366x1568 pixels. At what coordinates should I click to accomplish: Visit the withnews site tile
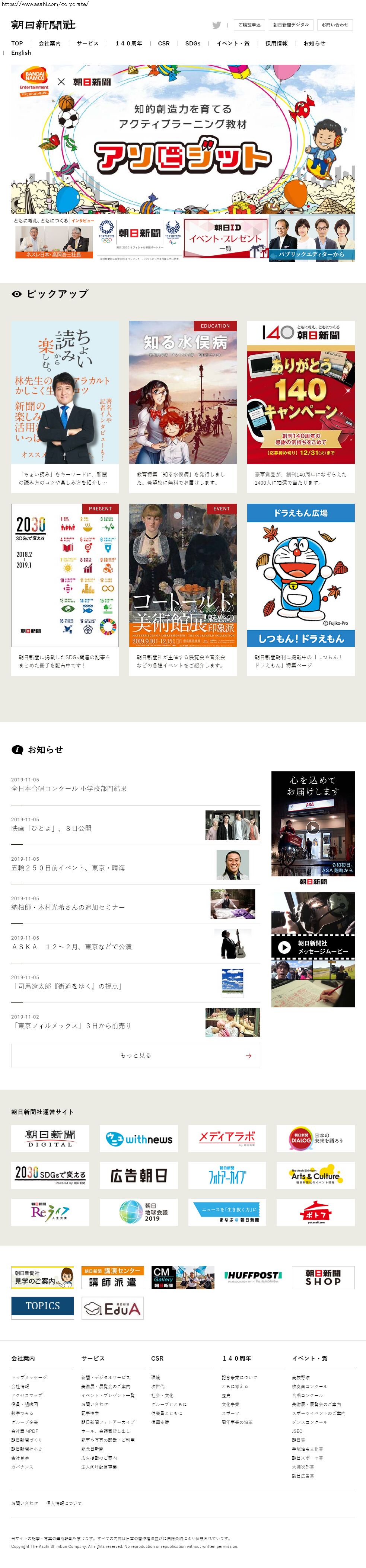(x=139, y=1139)
